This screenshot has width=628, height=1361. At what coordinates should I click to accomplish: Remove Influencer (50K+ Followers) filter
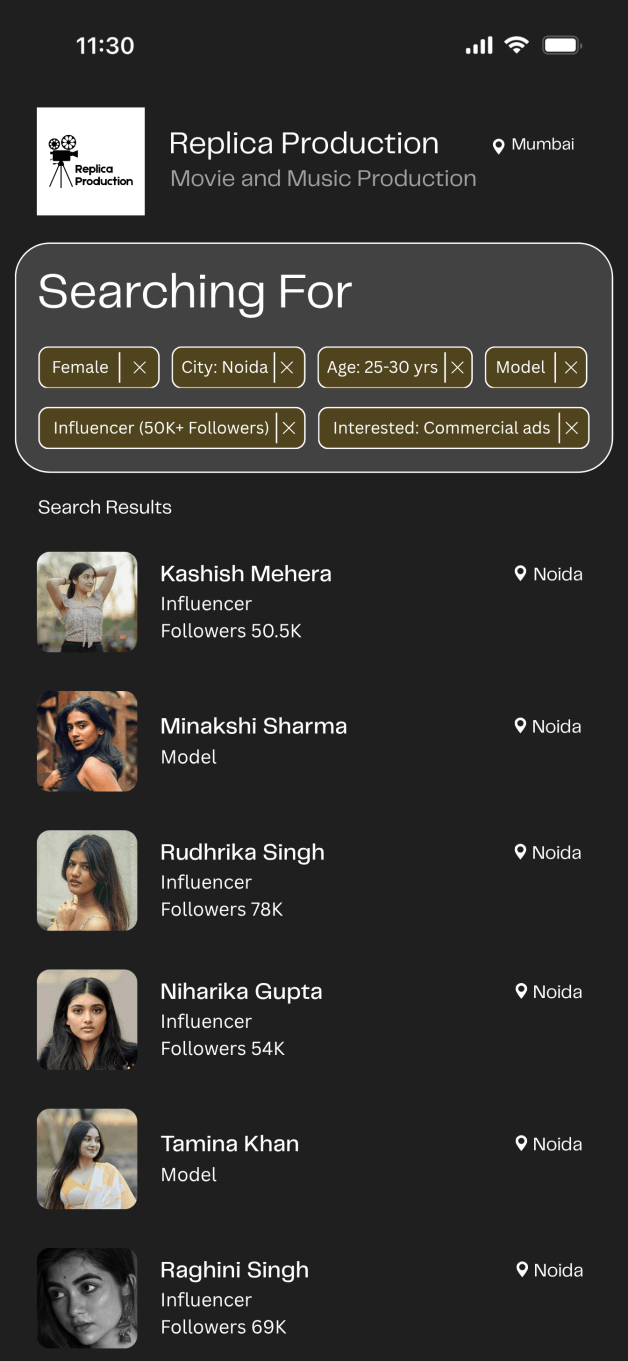(289, 428)
